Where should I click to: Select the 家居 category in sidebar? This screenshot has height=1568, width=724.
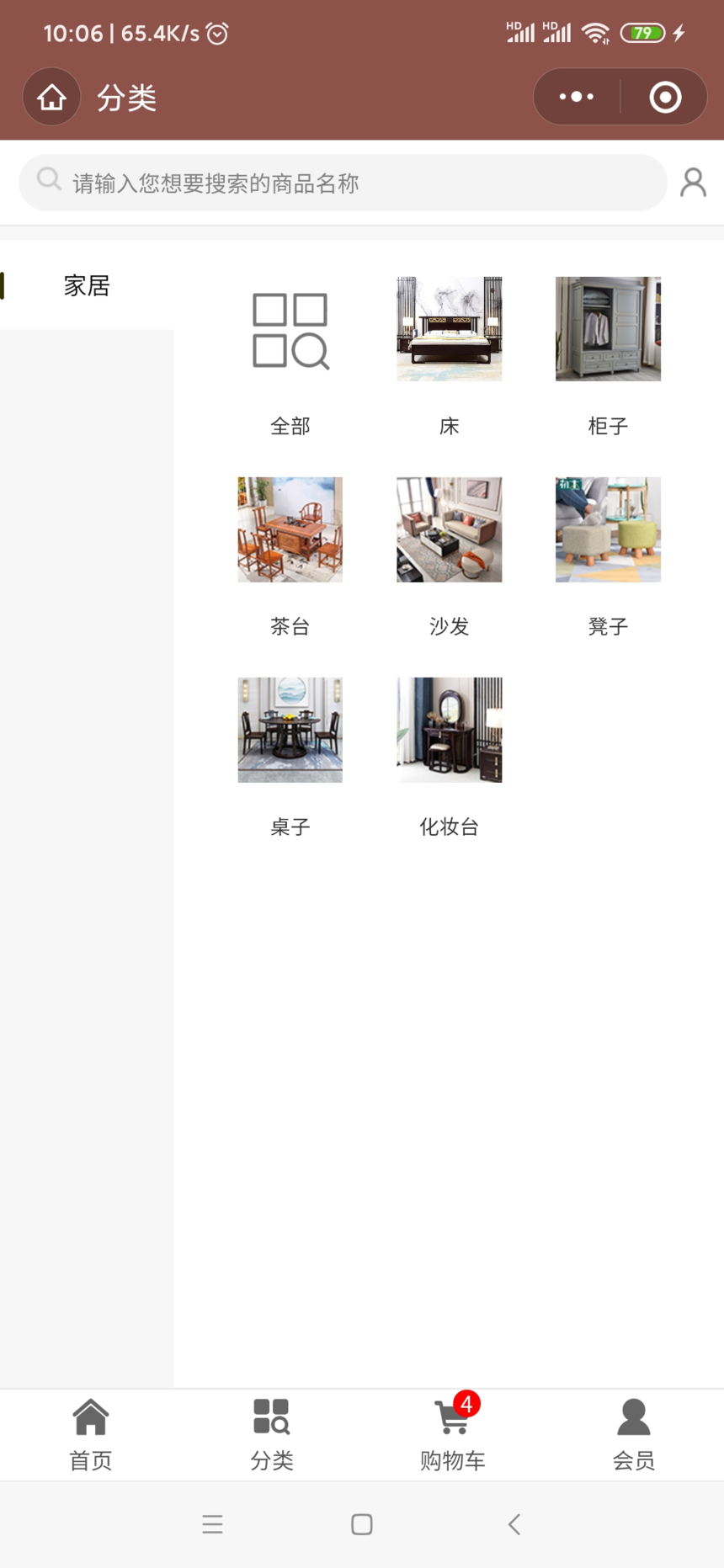click(87, 286)
